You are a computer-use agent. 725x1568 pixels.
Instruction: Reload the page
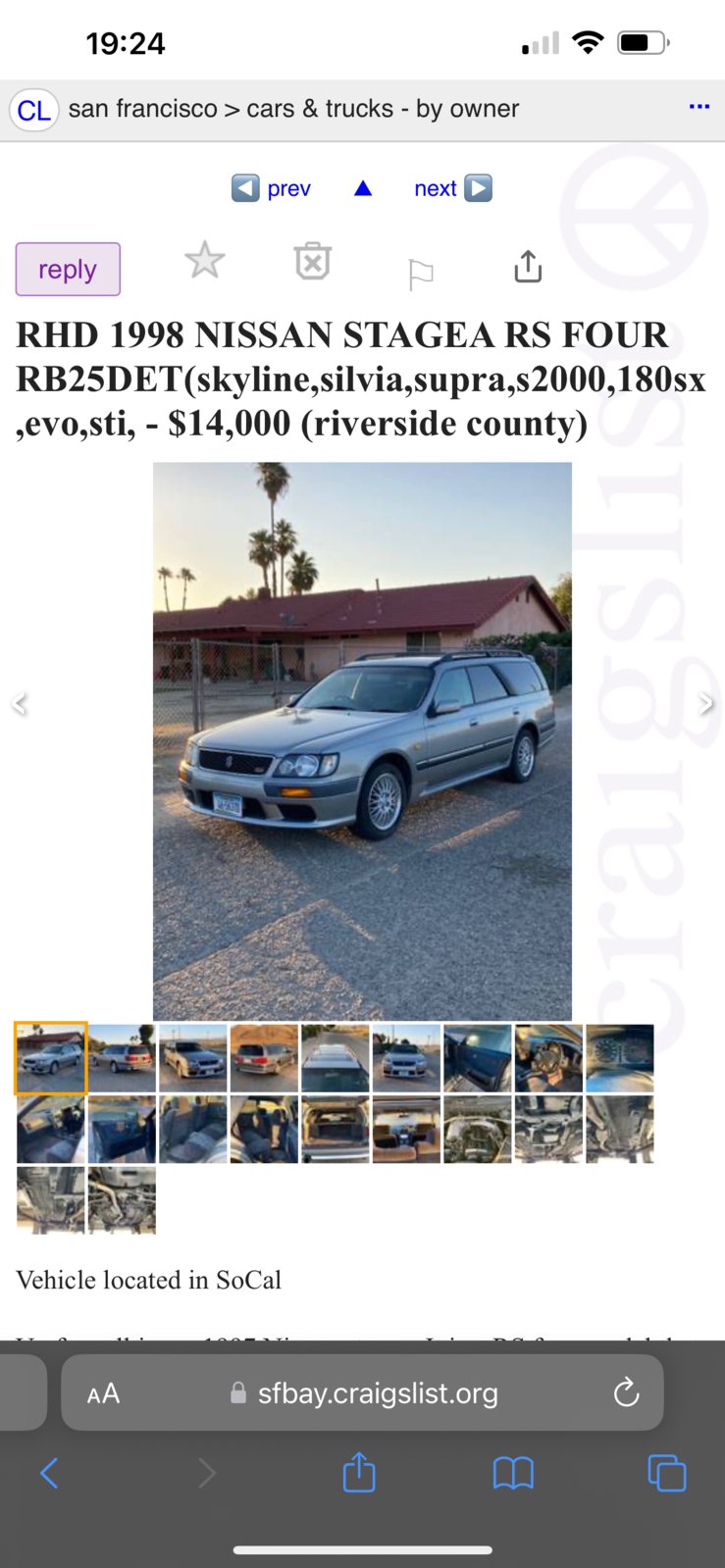[626, 1392]
